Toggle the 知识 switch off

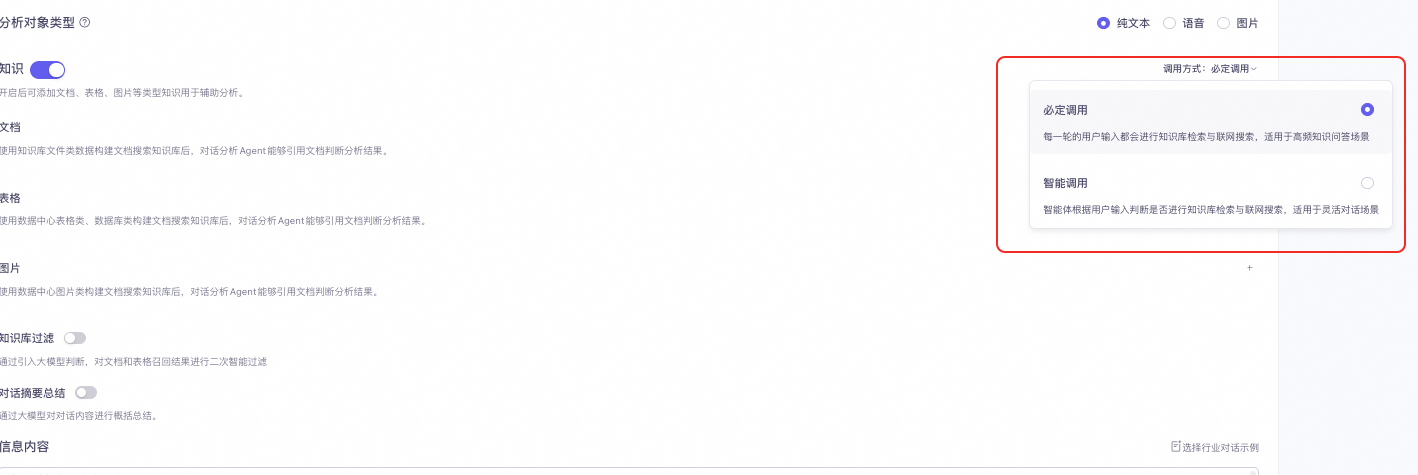click(47, 69)
